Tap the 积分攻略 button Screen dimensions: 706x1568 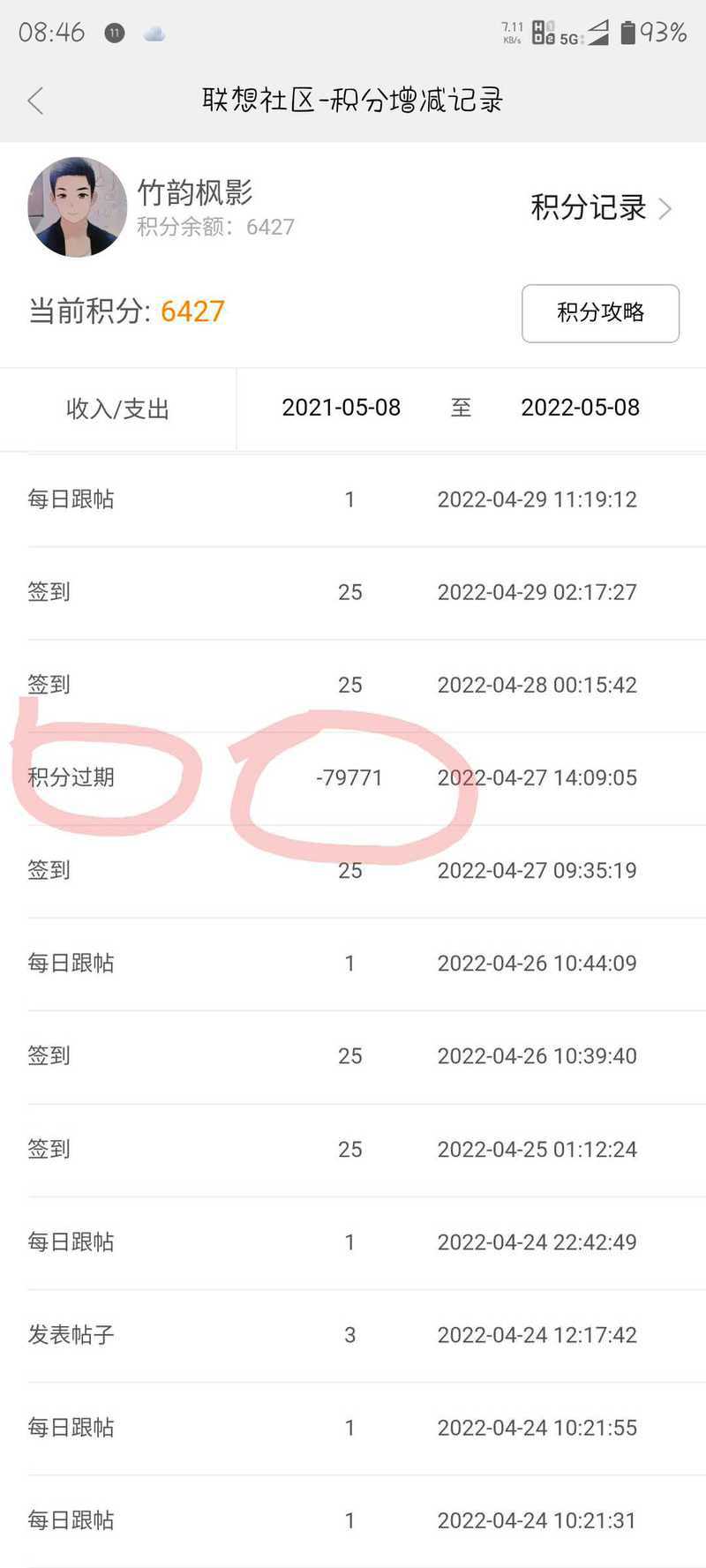(600, 312)
